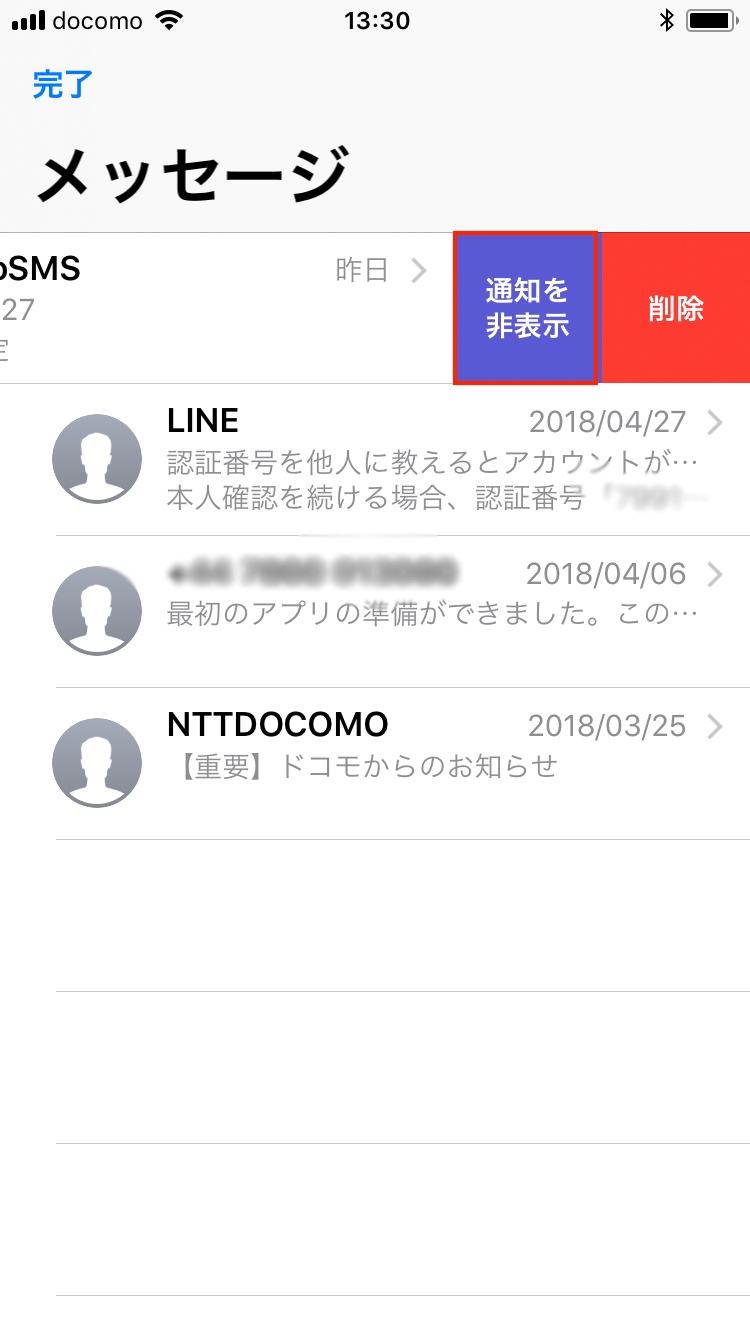Open the thread dated 2018/04/06
The height and width of the screenshot is (1334, 750).
click(x=375, y=612)
